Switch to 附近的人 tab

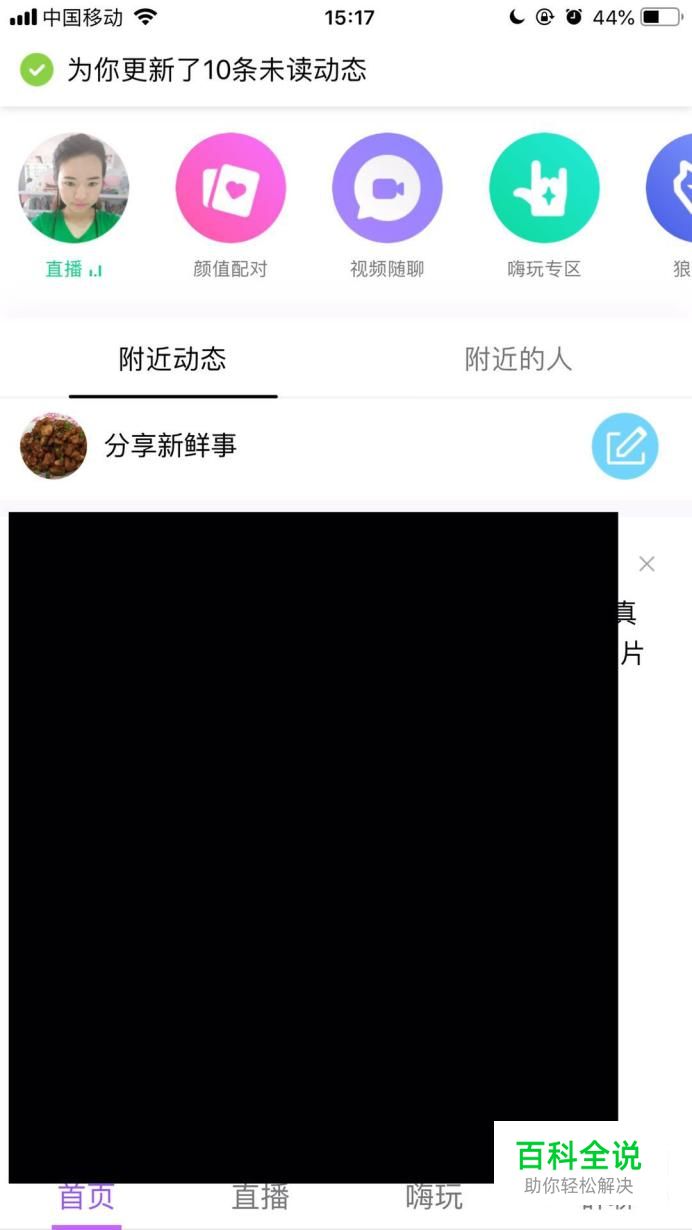point(518,360)
